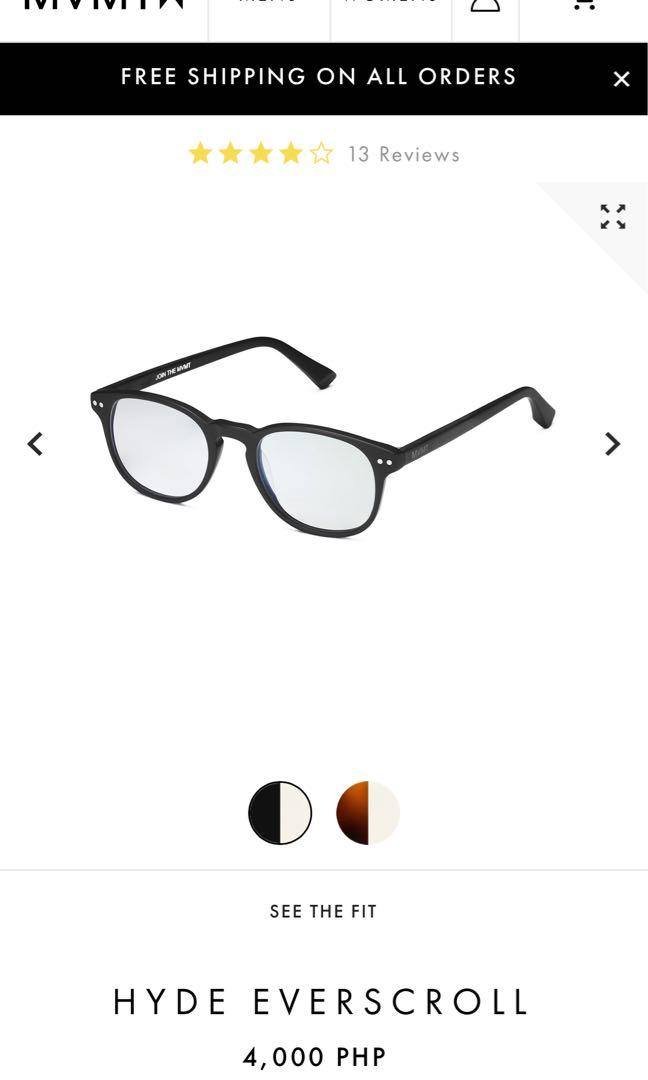The height and width of the screenshot is (1080, 648).
Task: Show the previous product image
Action: coord(35,443)
